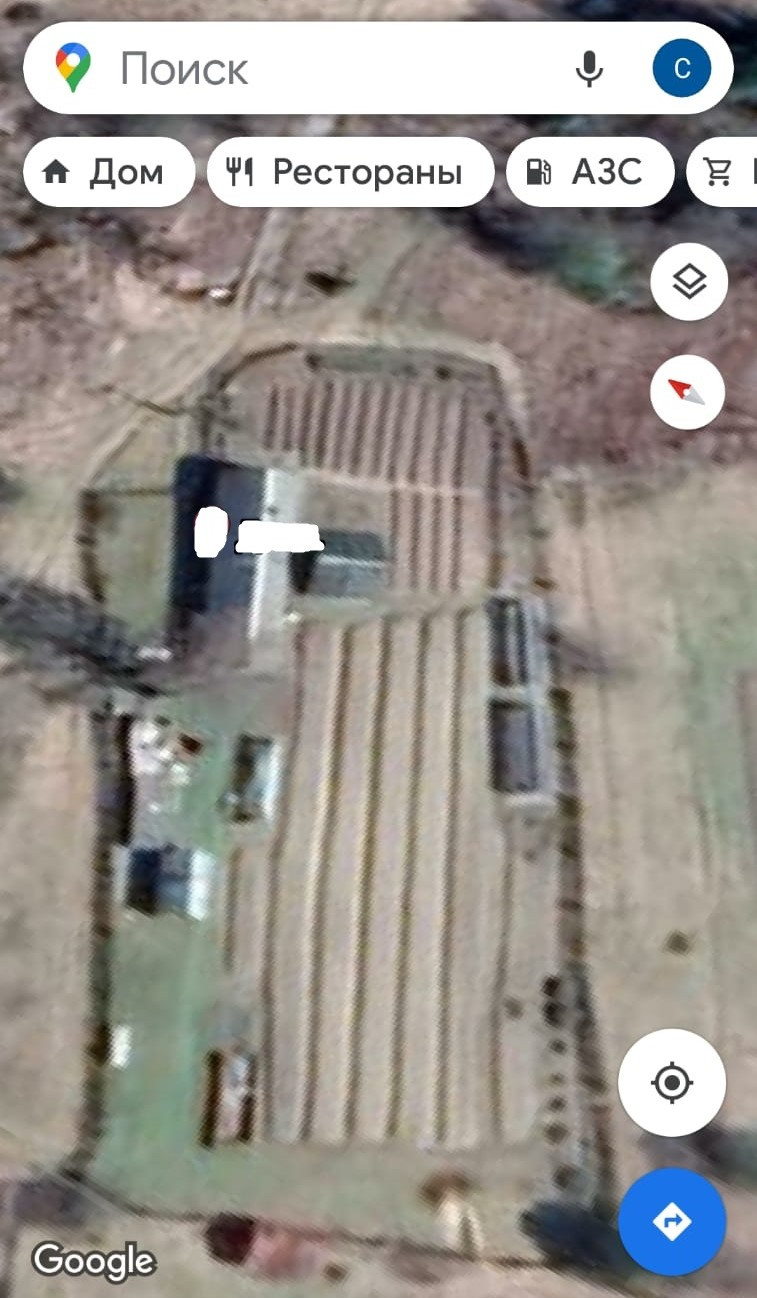The image size is (757, 1298).
Task: Open directions with the blue arrow button
Action: click(x=671, y=1221)
